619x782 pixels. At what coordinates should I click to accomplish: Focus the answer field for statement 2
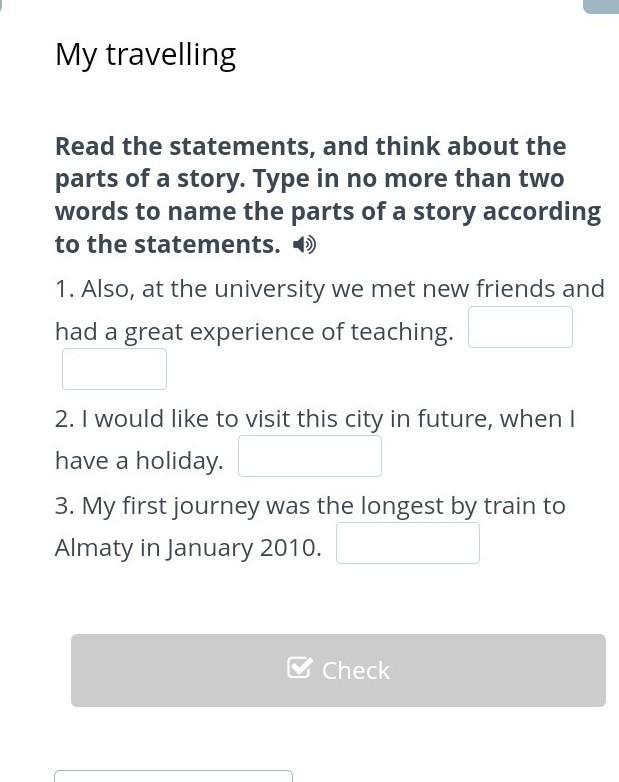click(310, 456)
